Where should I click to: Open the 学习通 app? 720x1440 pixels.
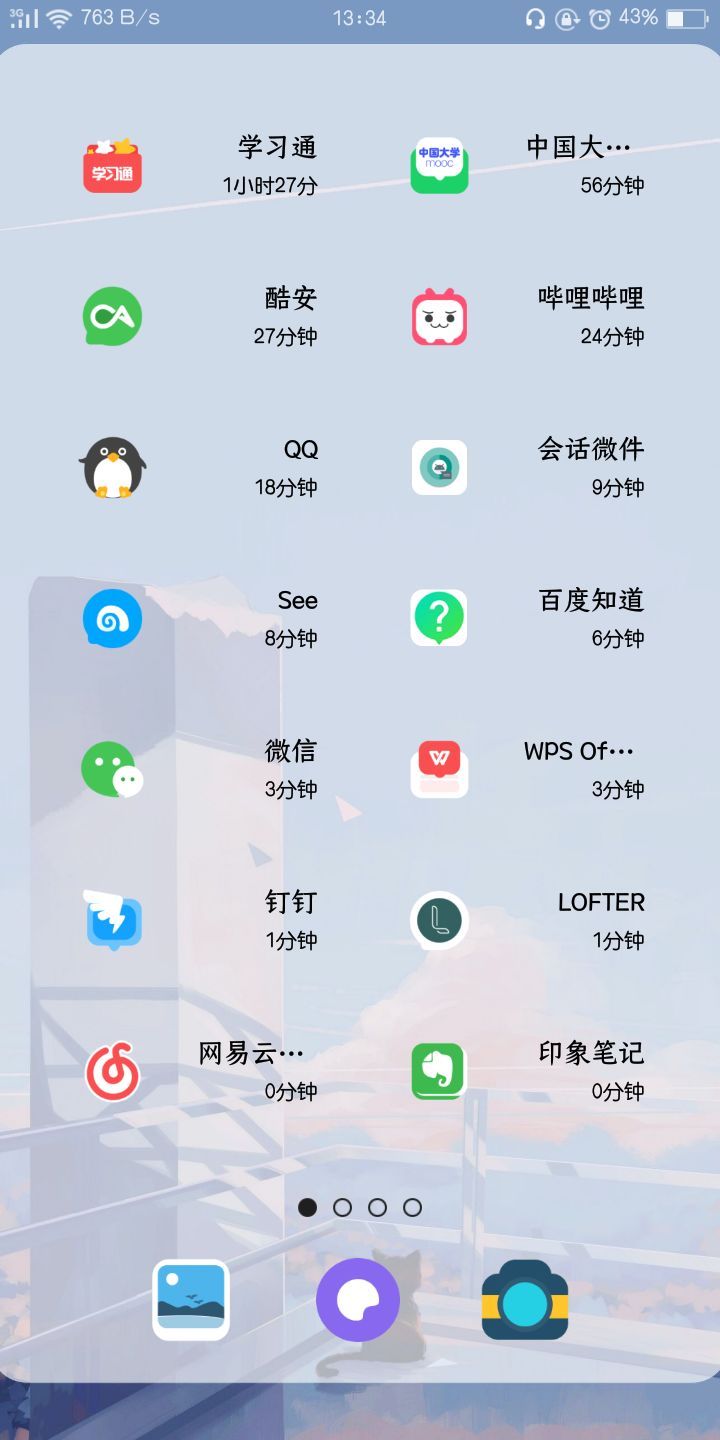pyautogui.click(x=112, y=166)
